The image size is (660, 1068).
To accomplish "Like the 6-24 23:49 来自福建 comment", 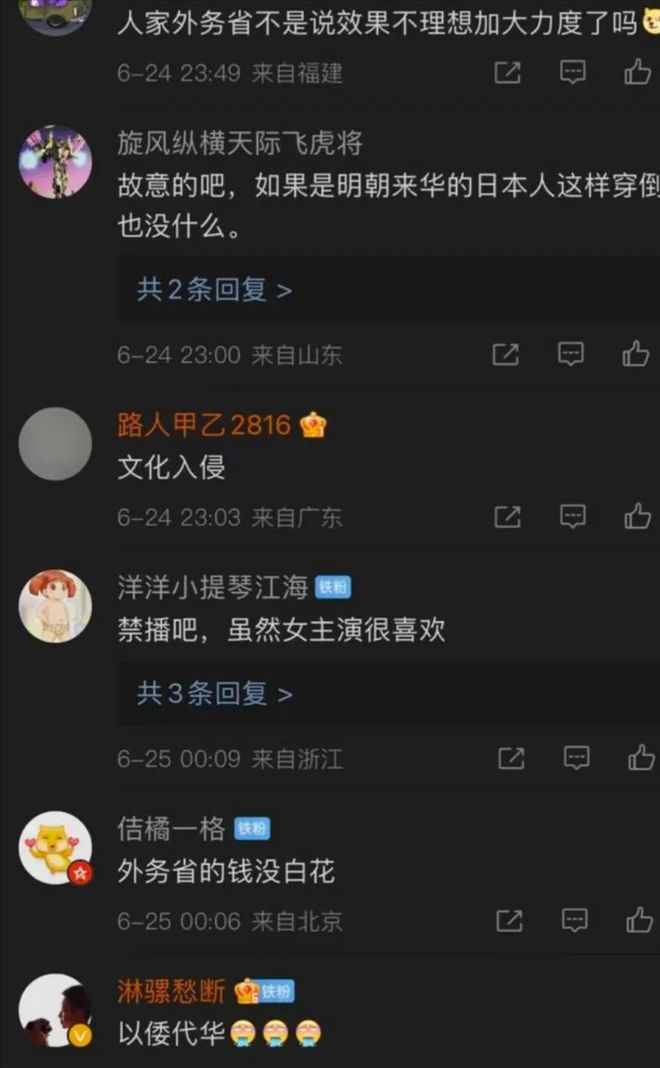I will point(638,72).
